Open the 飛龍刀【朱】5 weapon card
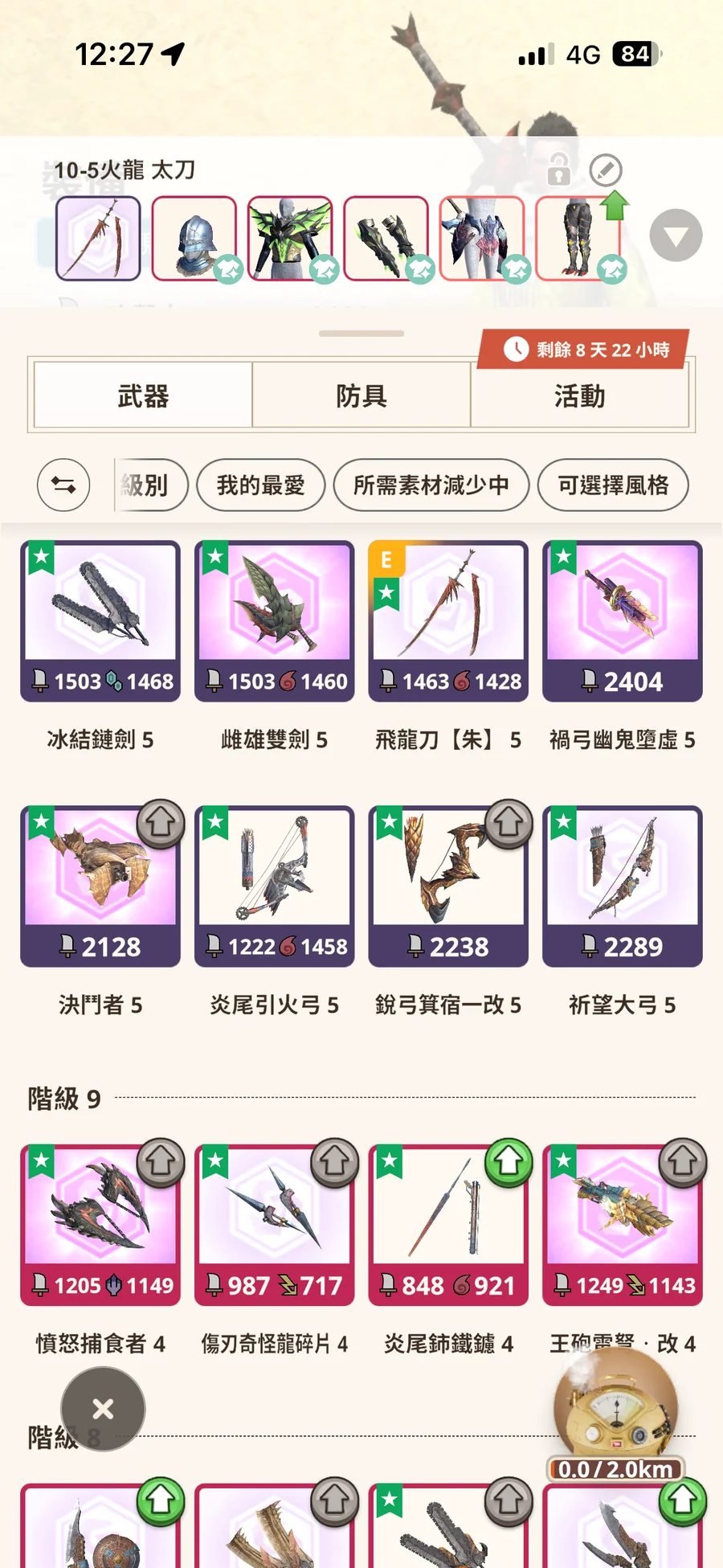The image size is (723, 1568). coord(448,620)
